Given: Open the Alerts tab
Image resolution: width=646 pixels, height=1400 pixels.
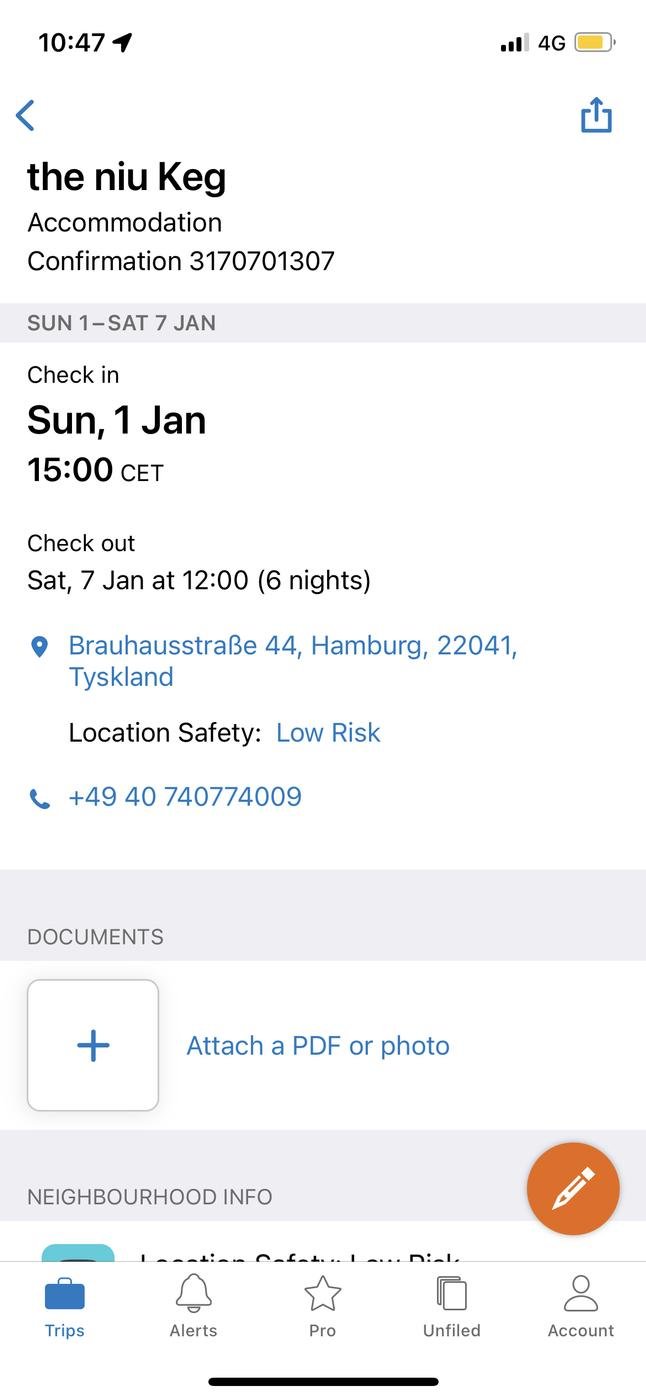Looking at the screenshot, I should point(194,1307).
